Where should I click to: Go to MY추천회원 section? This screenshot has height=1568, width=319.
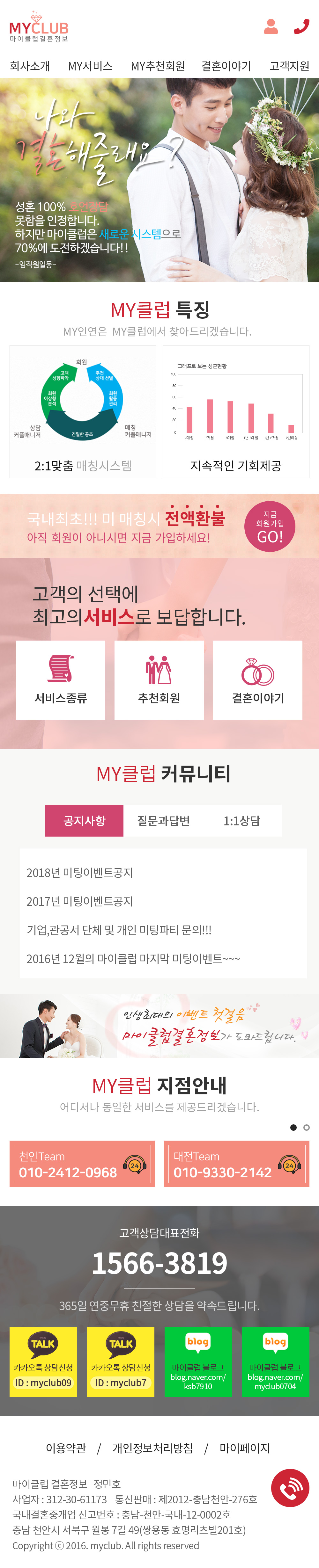(x=158, y=66)
